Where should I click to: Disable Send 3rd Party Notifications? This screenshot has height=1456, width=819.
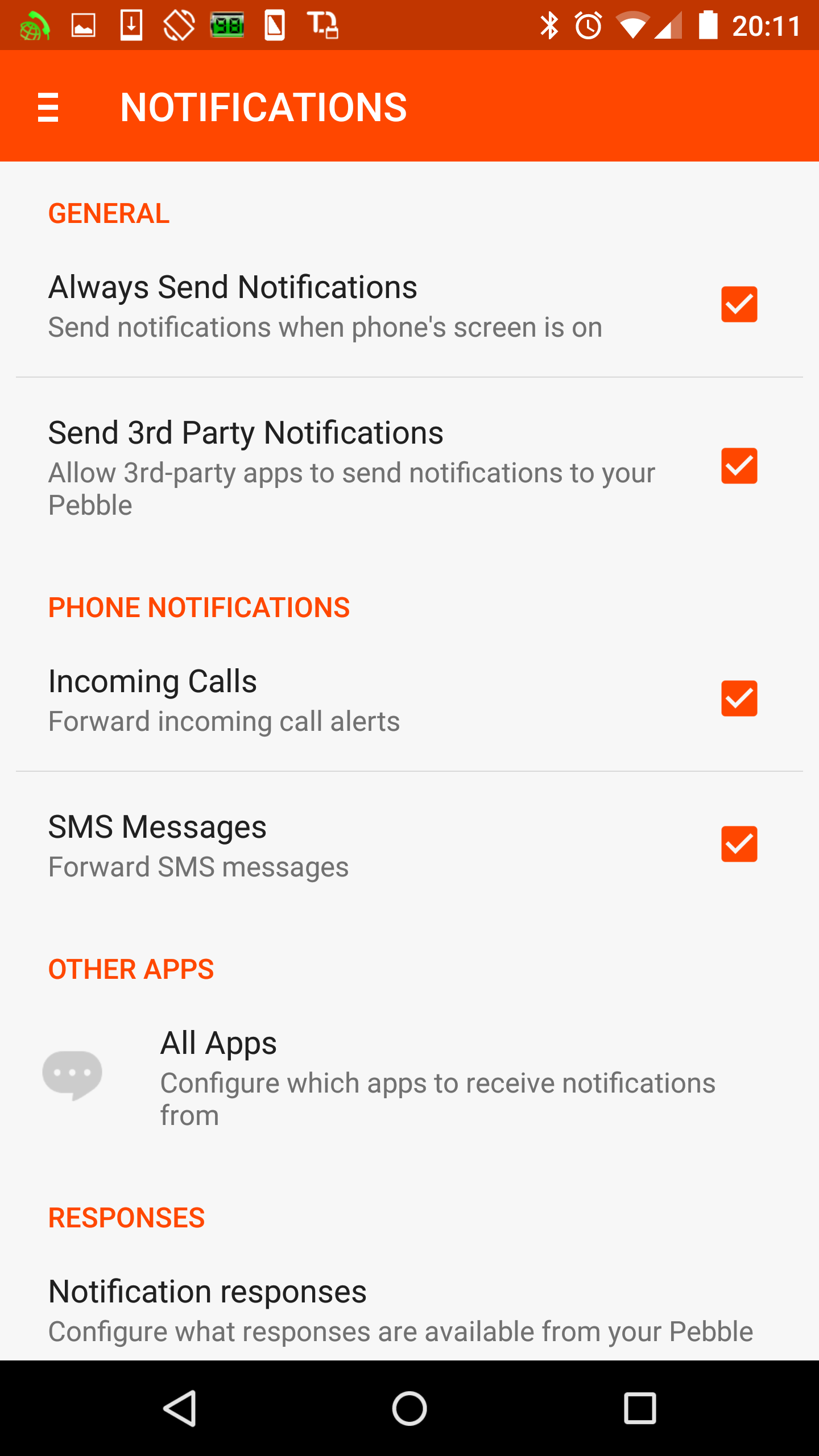click(x=739, y=466)
